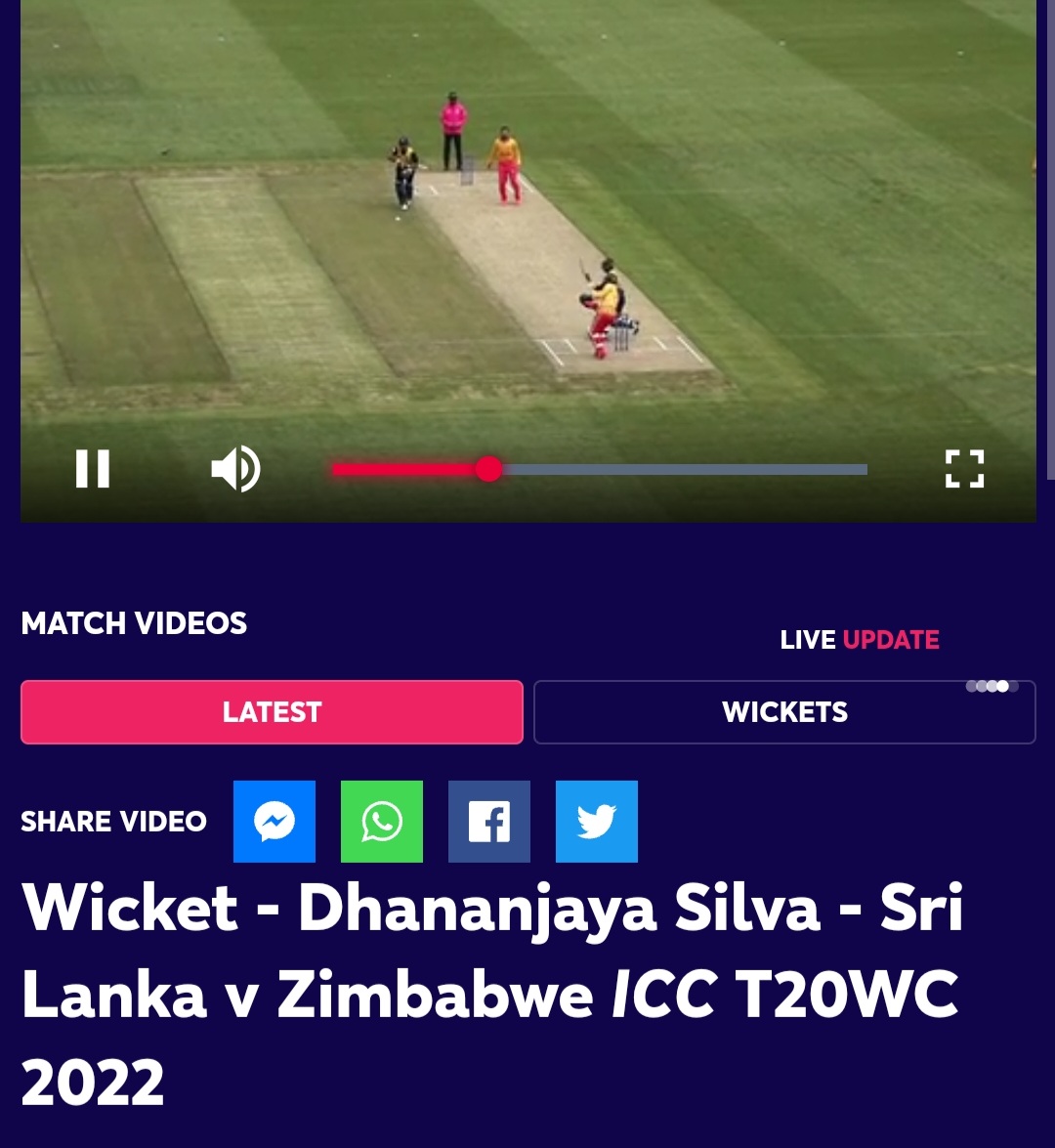This screenshot has height=1148, width=1055.
Task: Switch to the Wickets videos tab
Action: click(784, 712)
